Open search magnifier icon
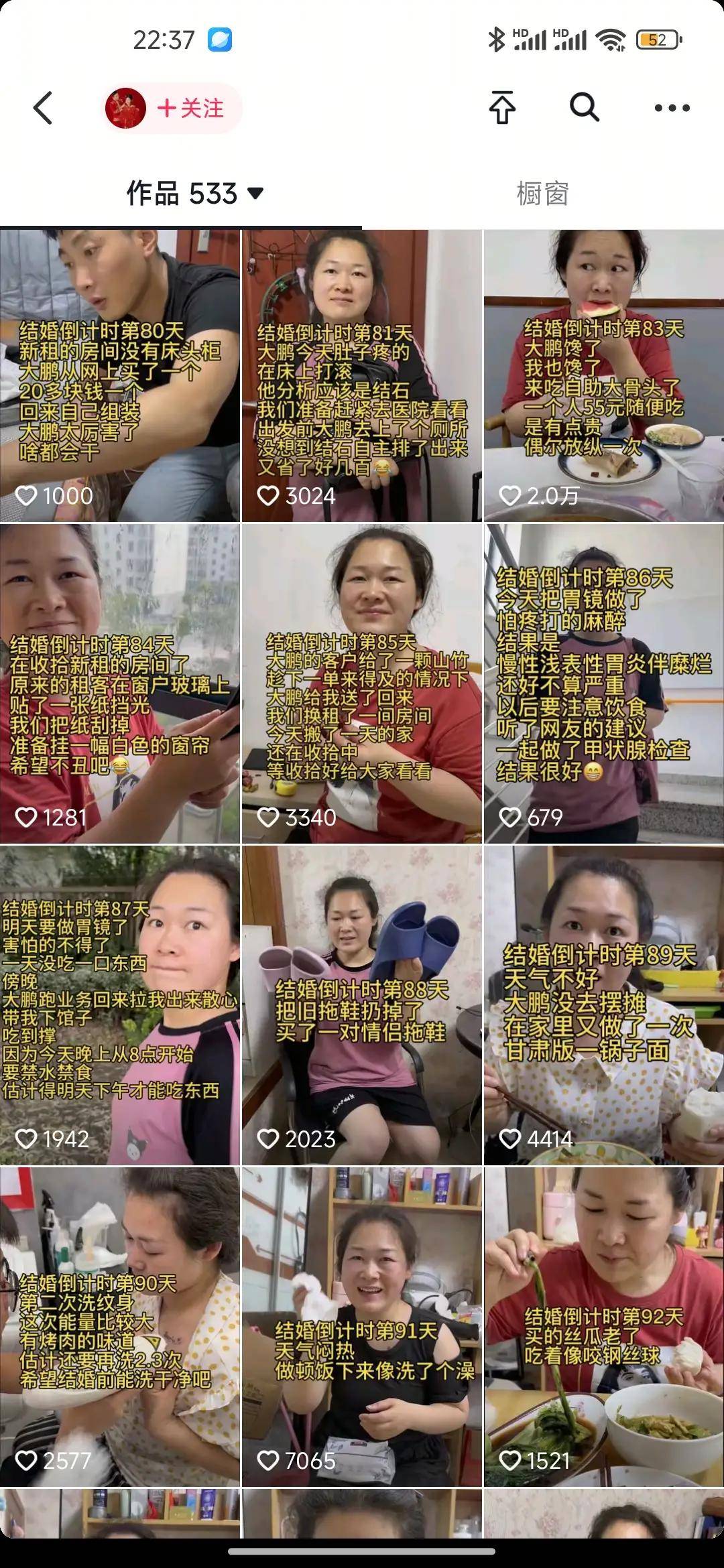724x1568 pixels. pyautogui.click(x=584, y=107)
